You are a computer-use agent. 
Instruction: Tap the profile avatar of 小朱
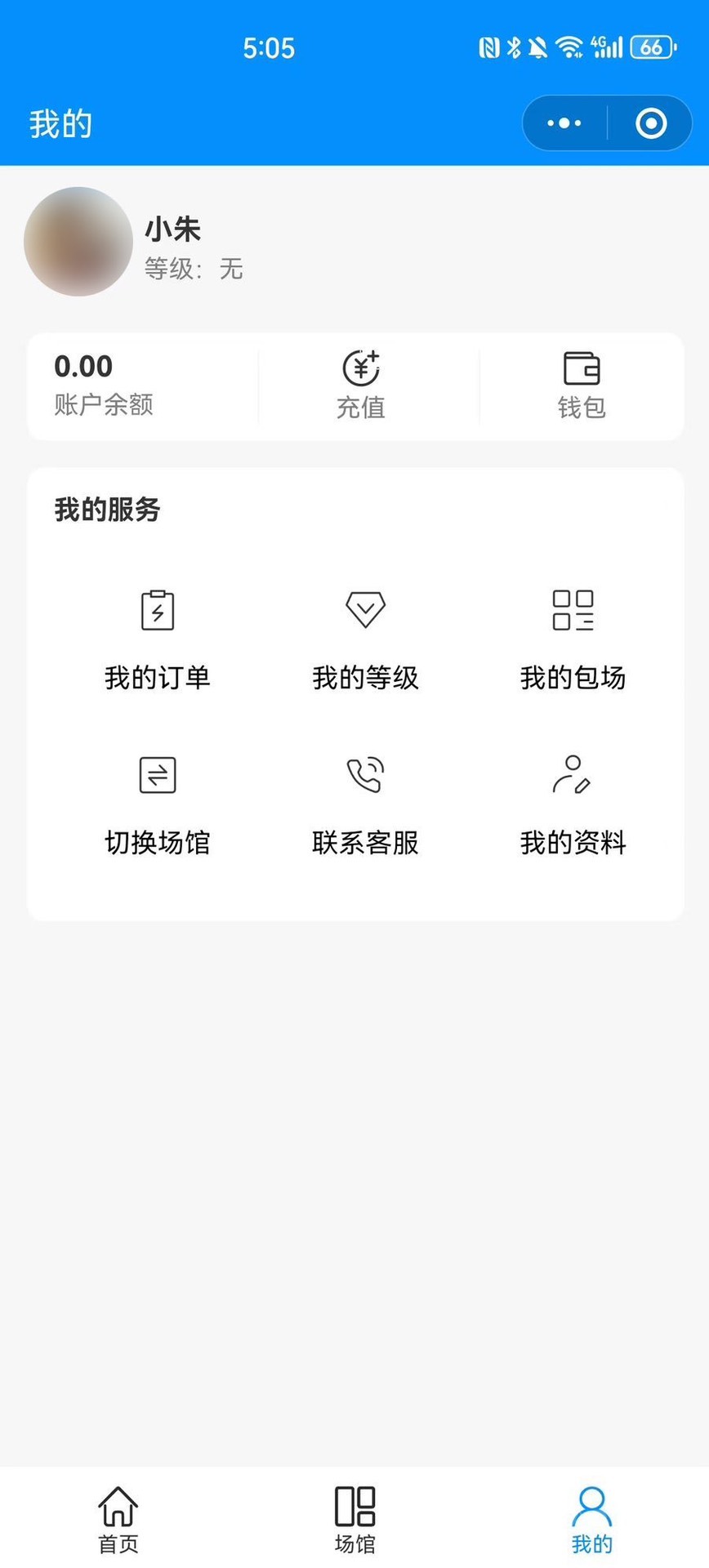click(x=78, y=242)
